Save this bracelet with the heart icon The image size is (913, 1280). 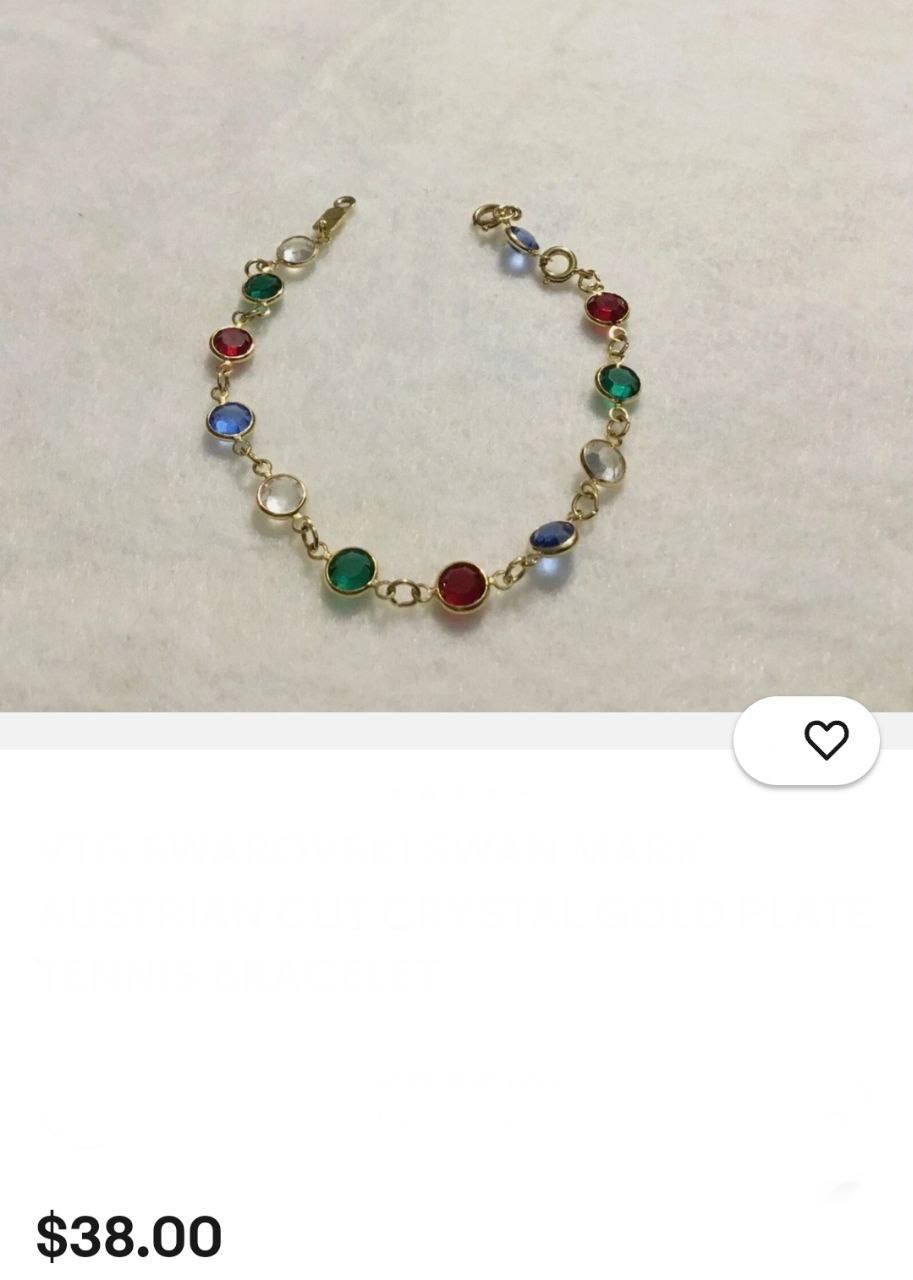pos(825,740)
